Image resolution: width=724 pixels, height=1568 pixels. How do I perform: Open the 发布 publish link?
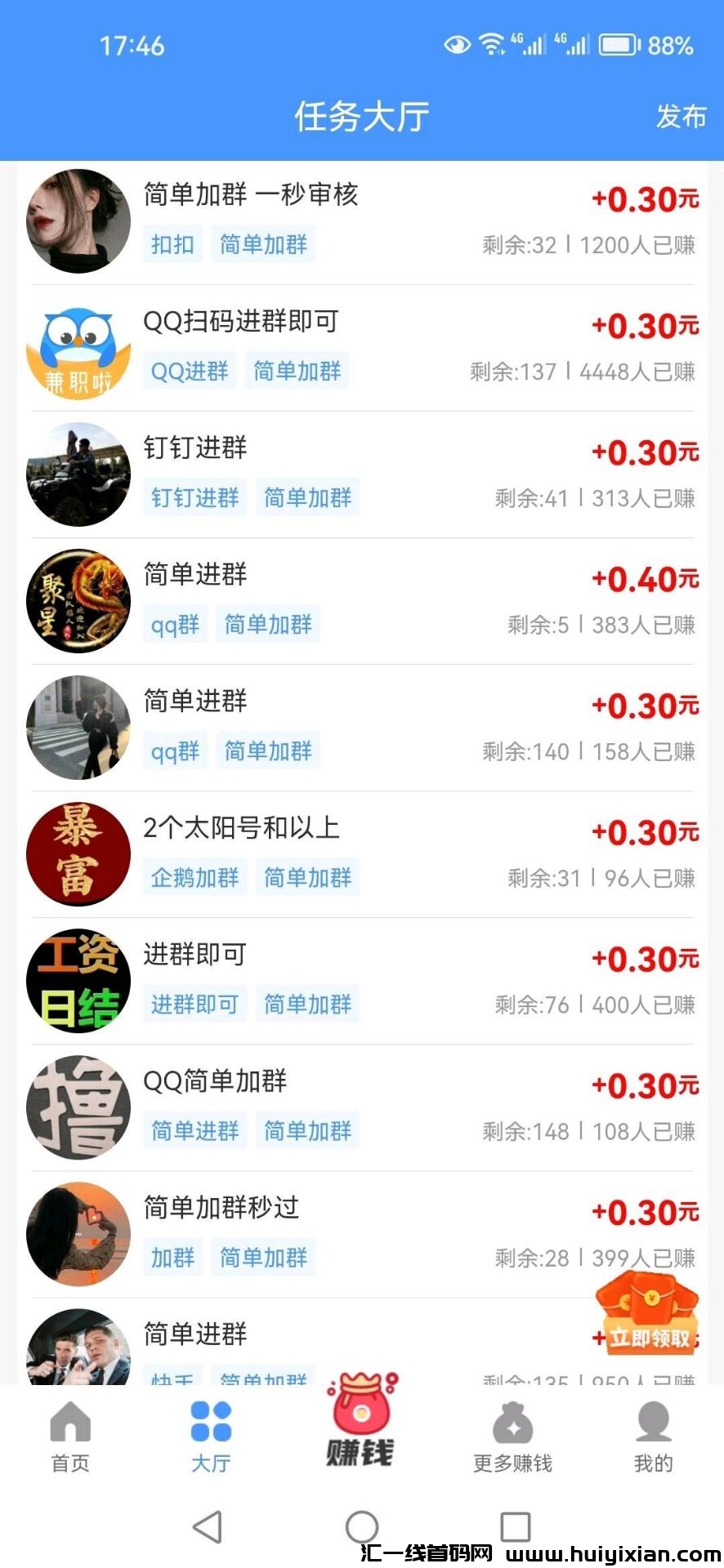click(x=681, y=117)
